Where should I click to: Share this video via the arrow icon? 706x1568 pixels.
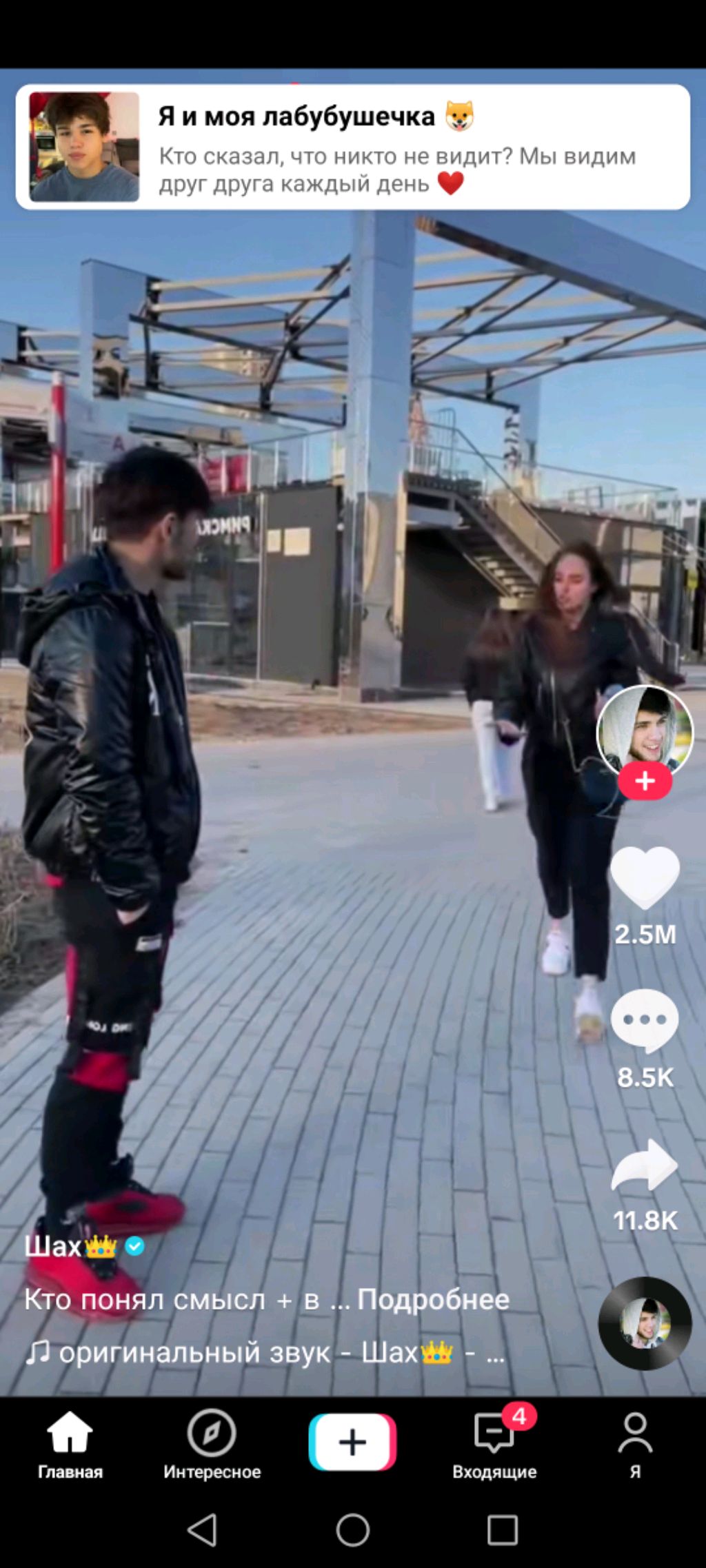(x=645, y=1165)
